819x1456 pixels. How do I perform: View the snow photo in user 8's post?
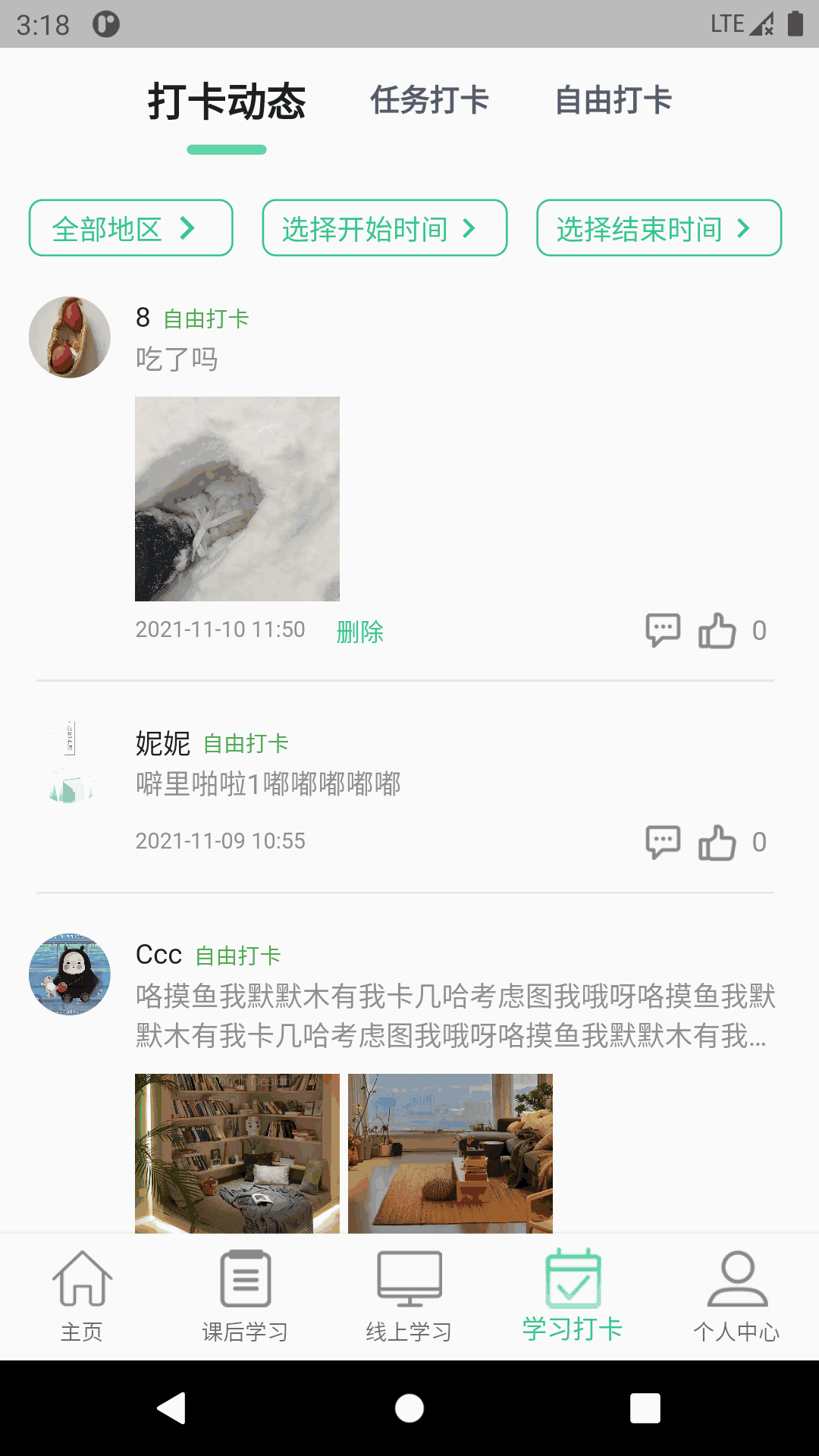click(237, 499)
